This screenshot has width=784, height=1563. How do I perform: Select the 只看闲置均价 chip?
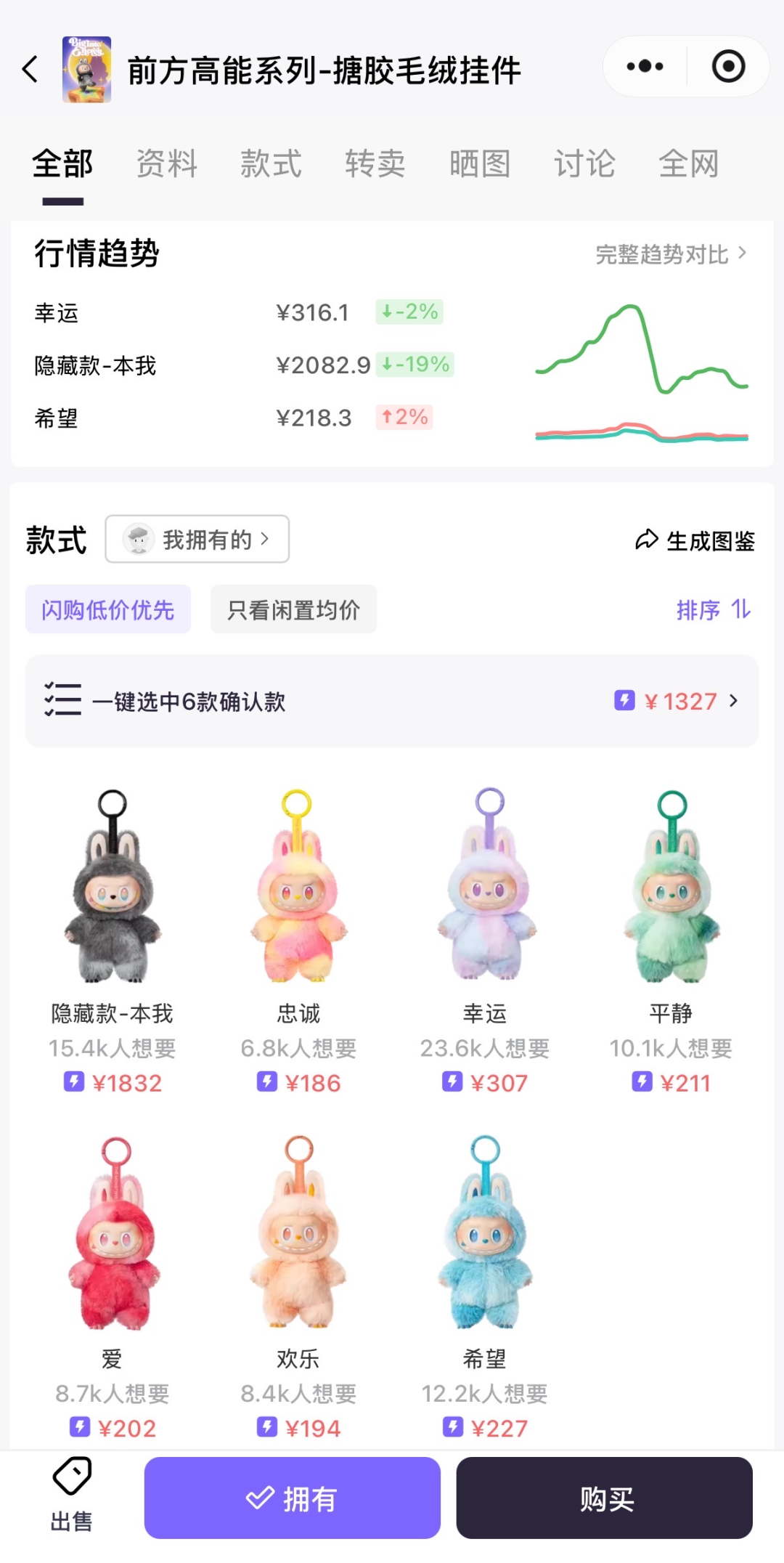coord(293,609)
